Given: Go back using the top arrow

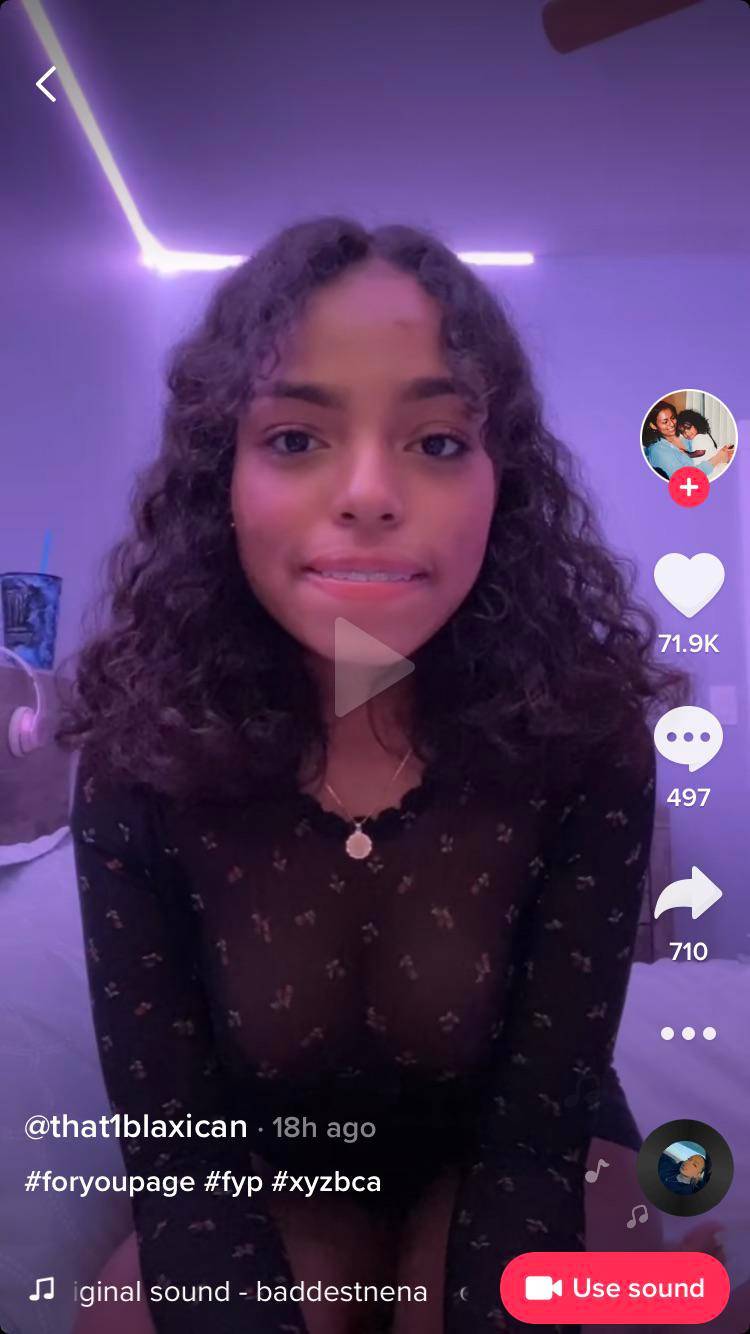Looking at the screenshot, I should pyautogui.click(x=46, y=85).
